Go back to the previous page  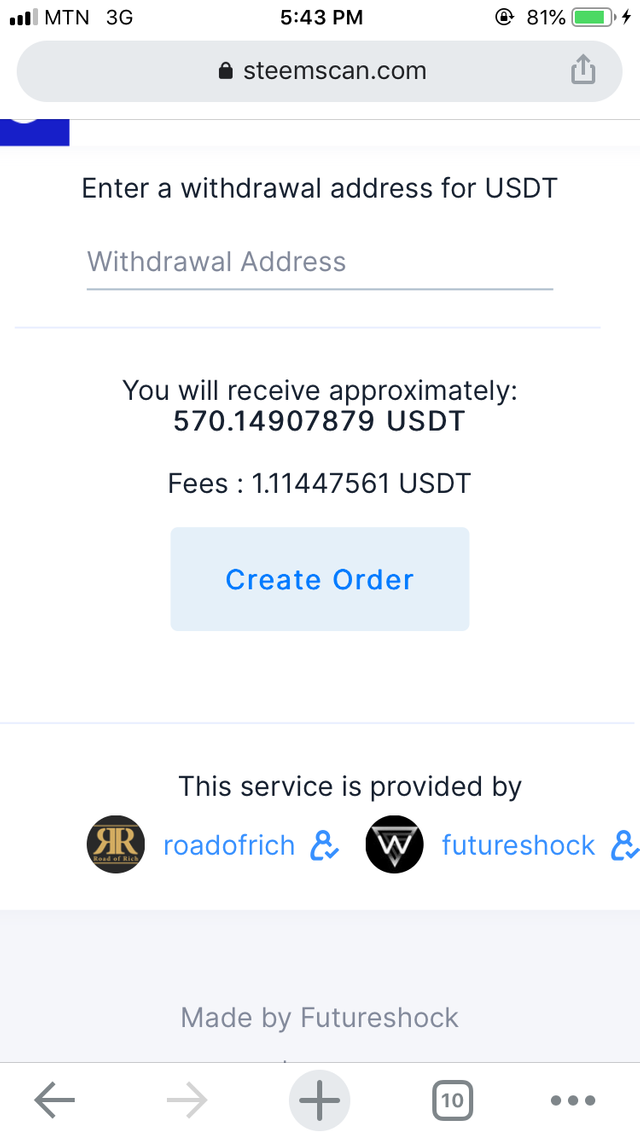54,1101
